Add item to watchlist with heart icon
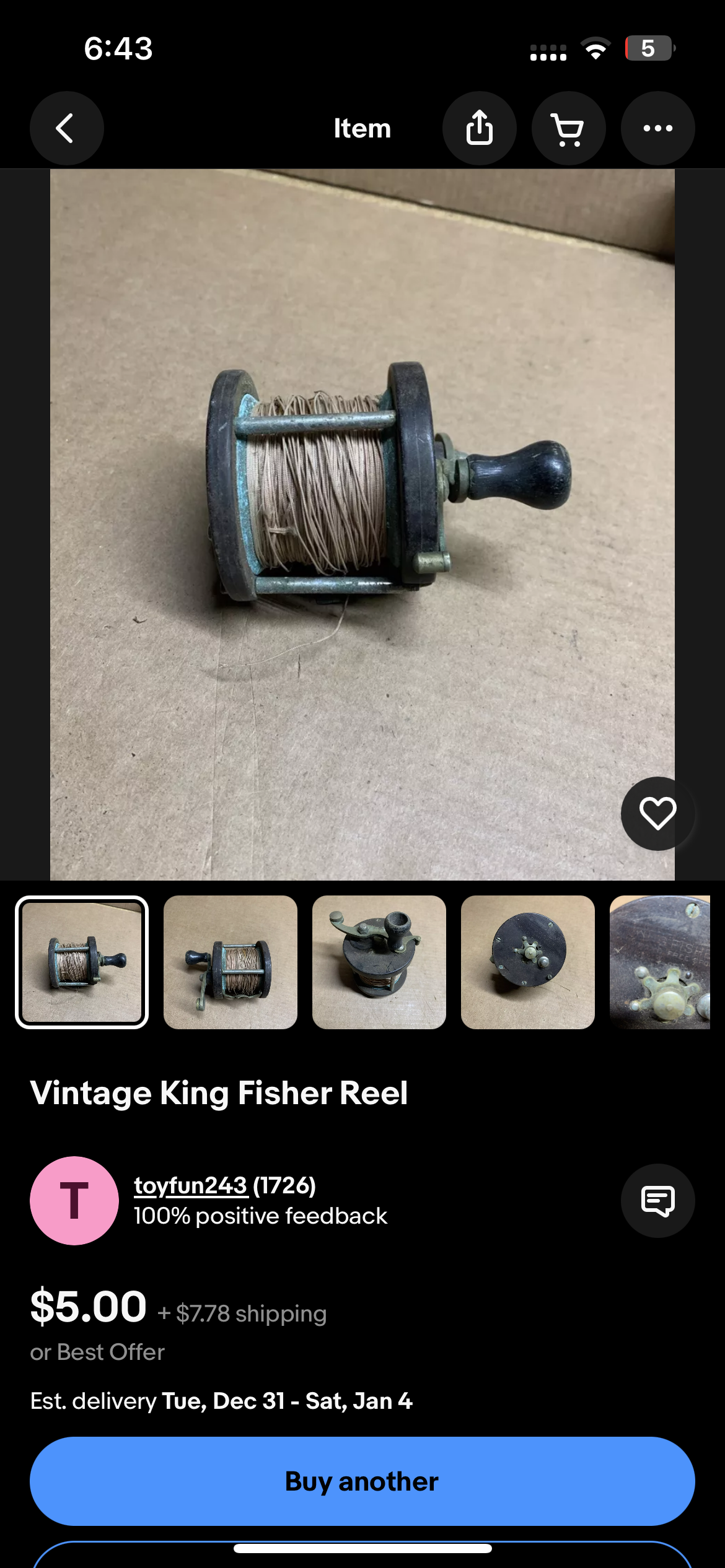725x1568 pixels. (x=657, y=813)
